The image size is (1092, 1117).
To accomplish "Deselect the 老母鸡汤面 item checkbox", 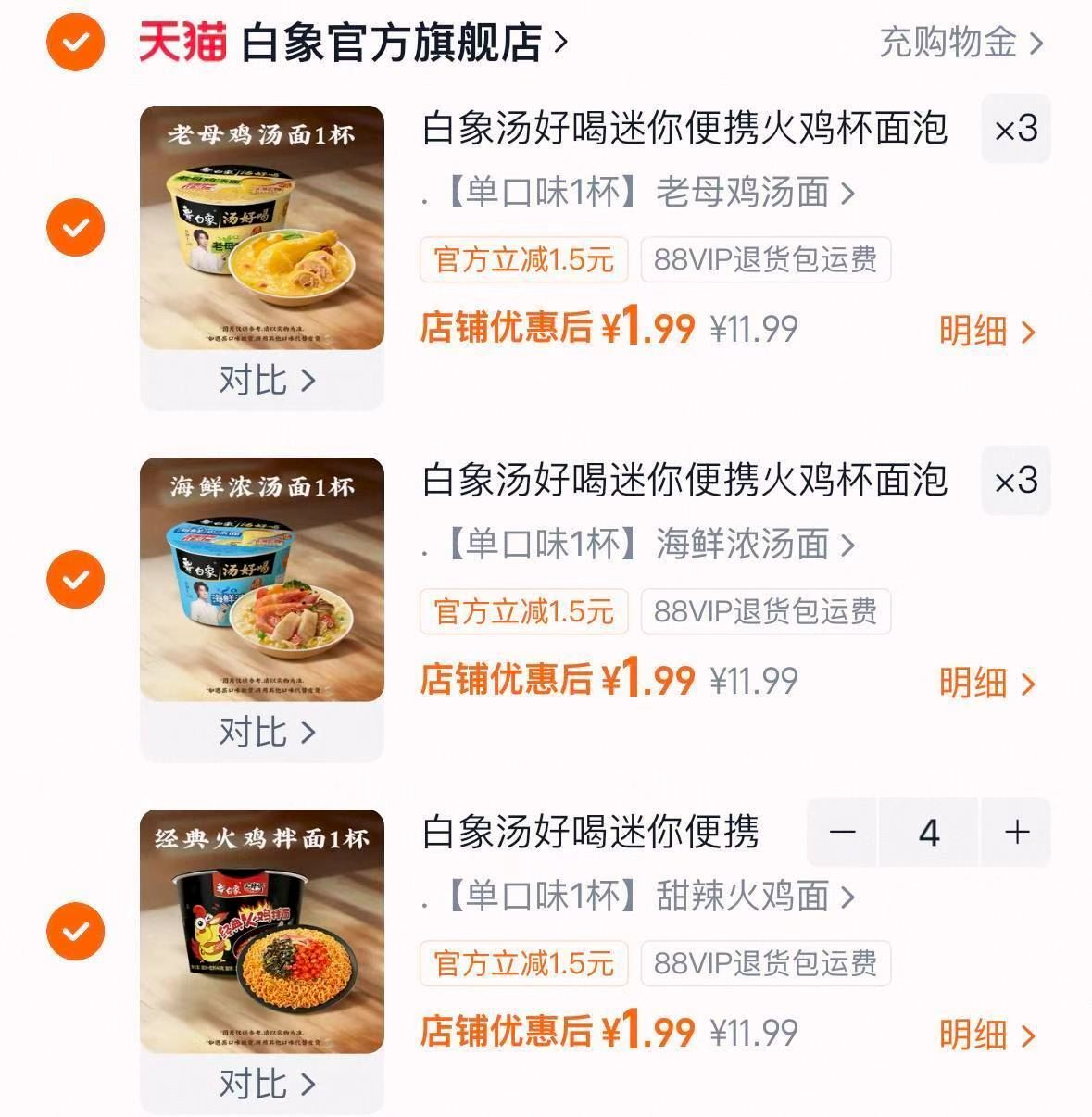I will (x=75, y=227).
